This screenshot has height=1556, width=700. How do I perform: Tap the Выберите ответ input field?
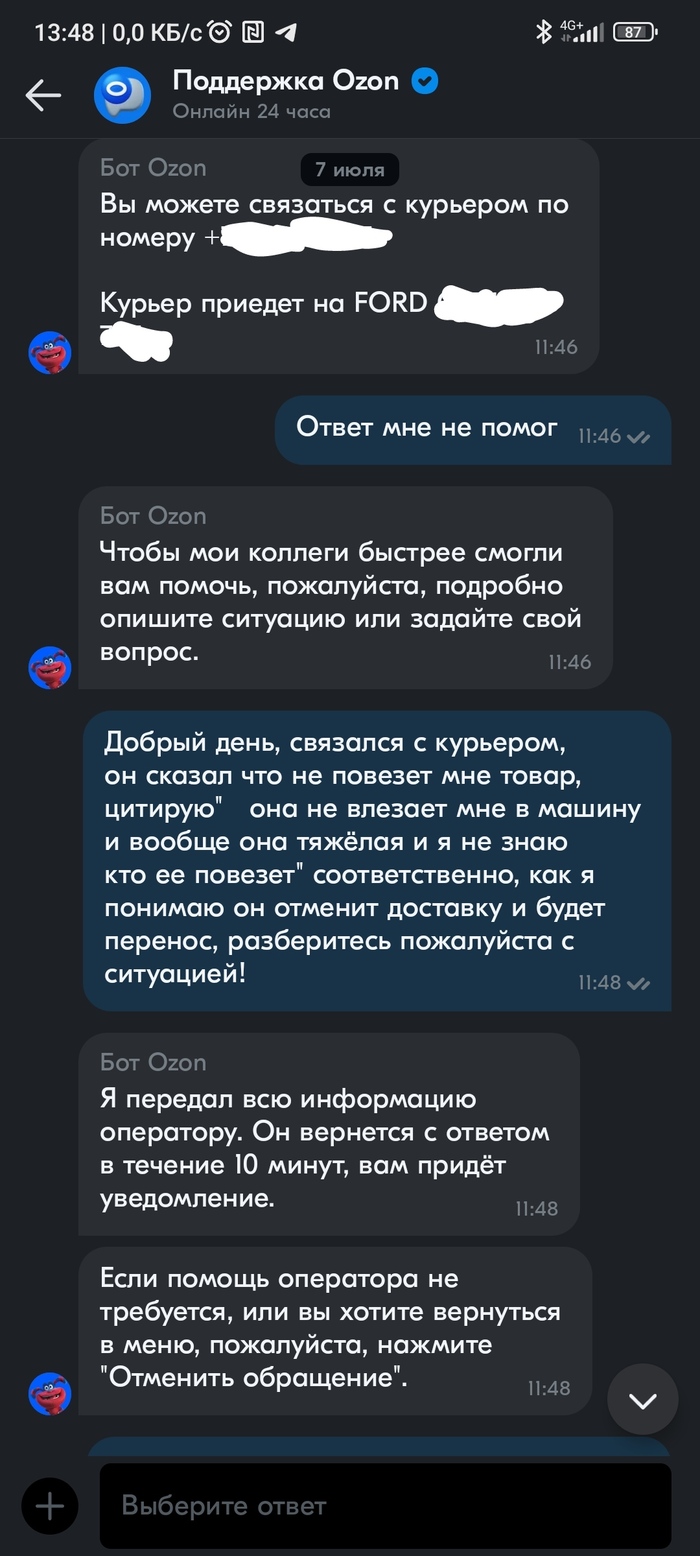click(385, 1505)
